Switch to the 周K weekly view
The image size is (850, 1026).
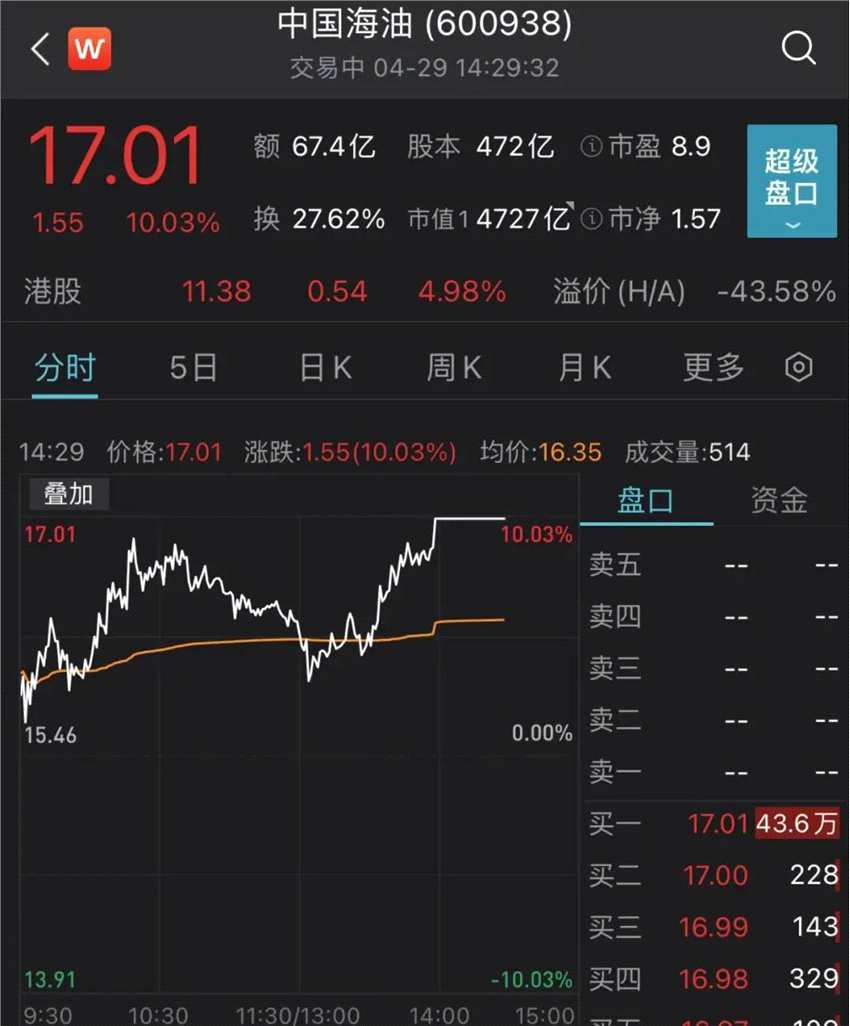point(452,368)
